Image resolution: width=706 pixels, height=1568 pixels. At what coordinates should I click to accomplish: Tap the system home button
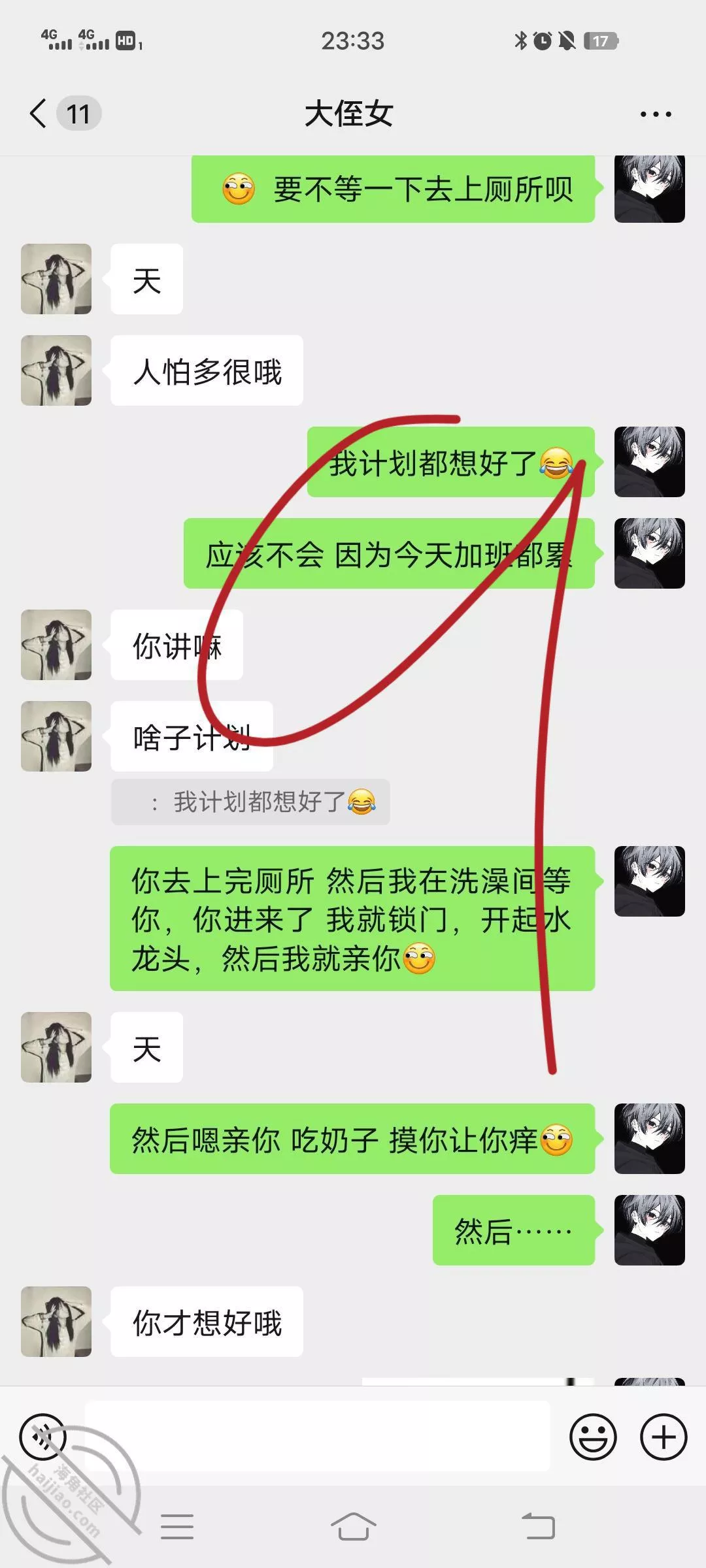coord(353,1526)
